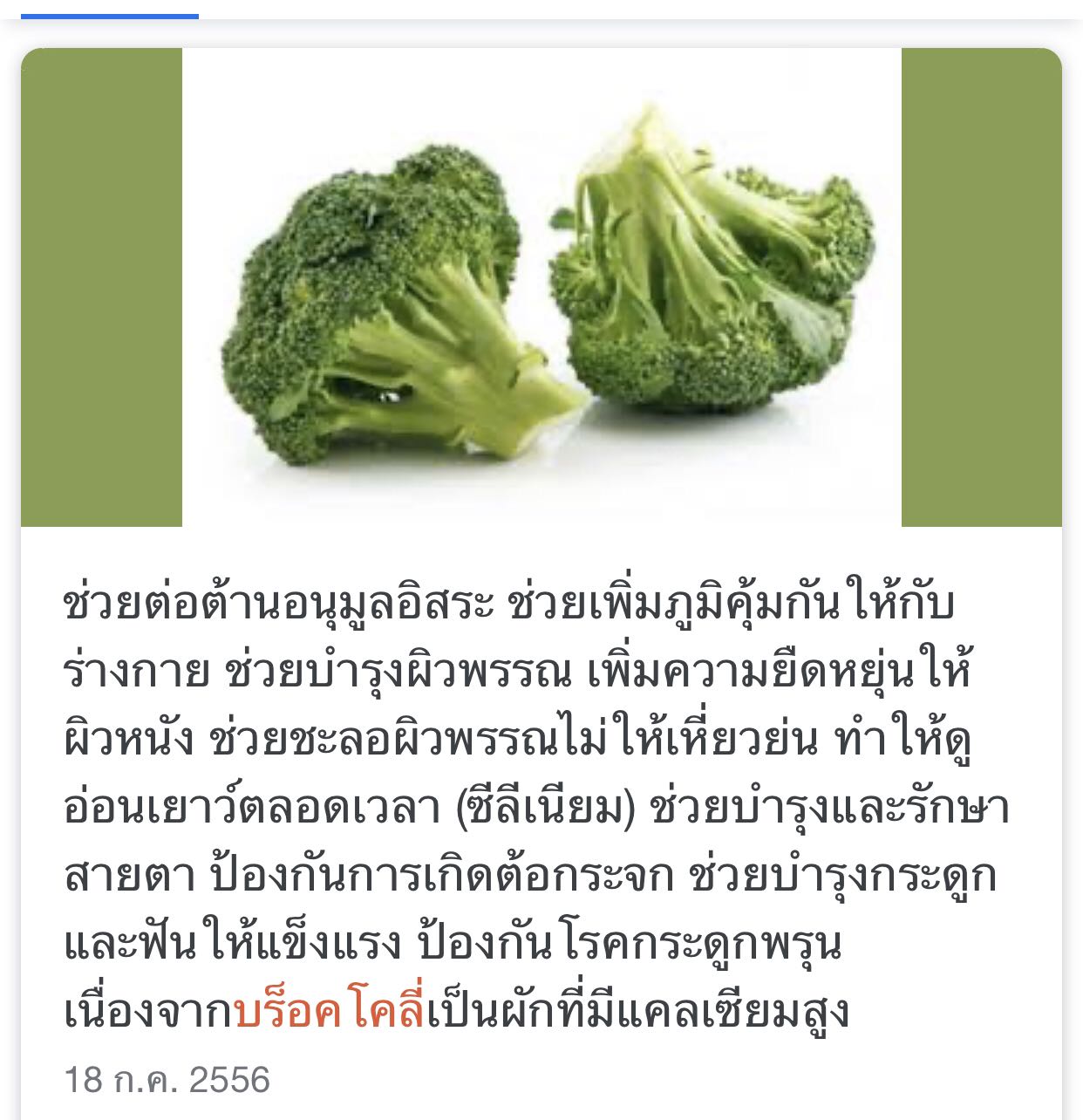Image resolution: width=1083 pixels, height=1120 pixels.
Task: Open the broccoli image in the snippet
Action: tap(541, 288)
